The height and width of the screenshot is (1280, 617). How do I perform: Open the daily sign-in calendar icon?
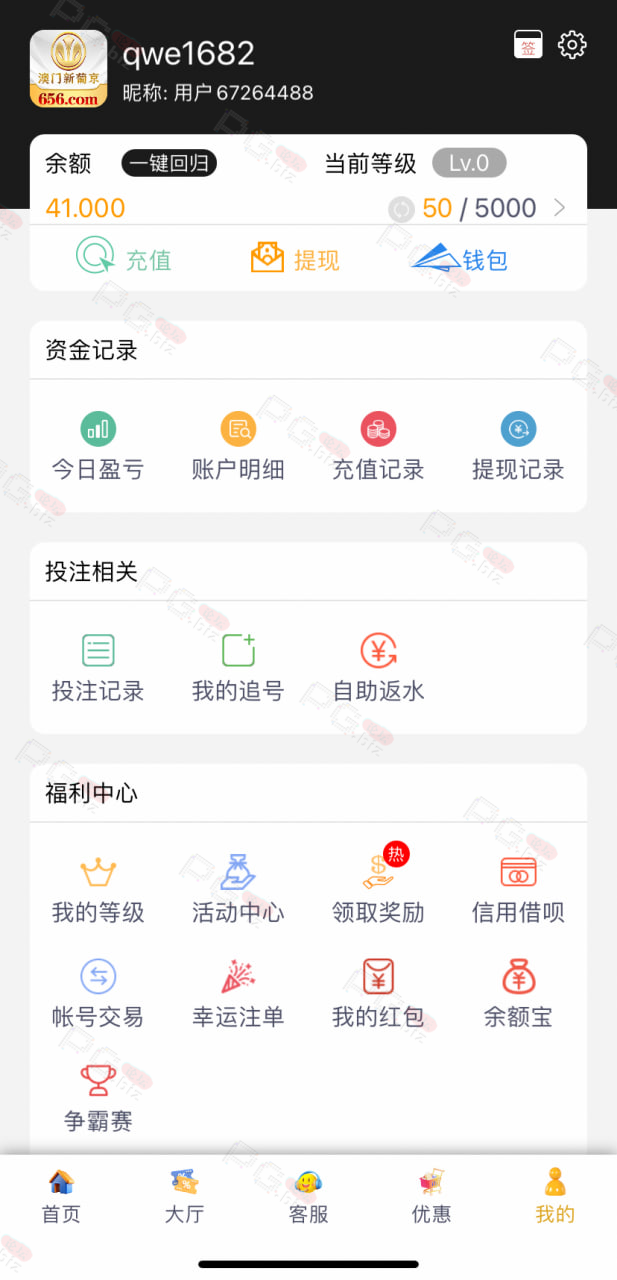click(x=528, y=45)
